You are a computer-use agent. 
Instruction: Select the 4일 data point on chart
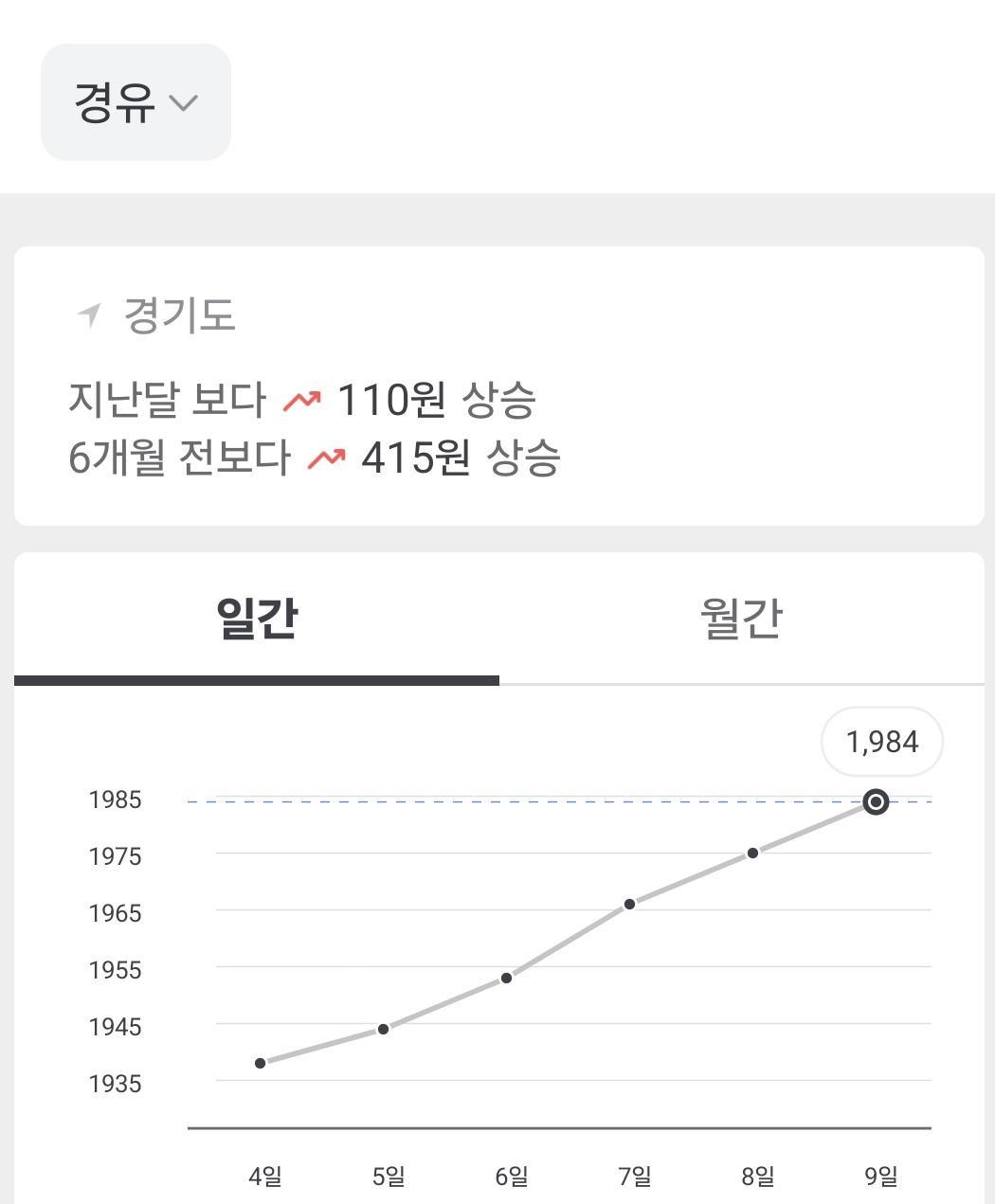pyautogui.click(x=261, y=1063)
